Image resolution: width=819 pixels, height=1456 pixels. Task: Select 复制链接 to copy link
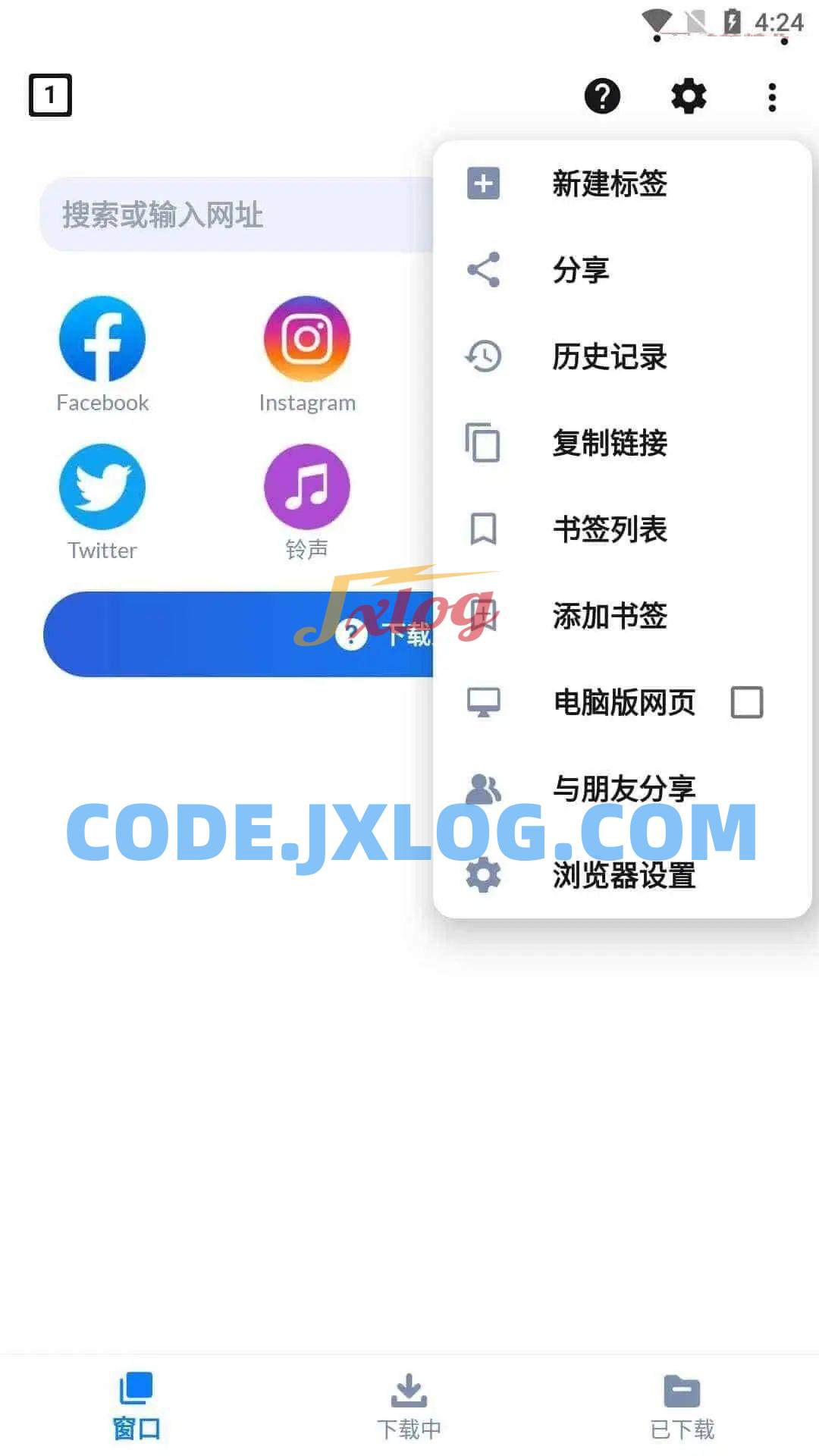tap(609, 444)
